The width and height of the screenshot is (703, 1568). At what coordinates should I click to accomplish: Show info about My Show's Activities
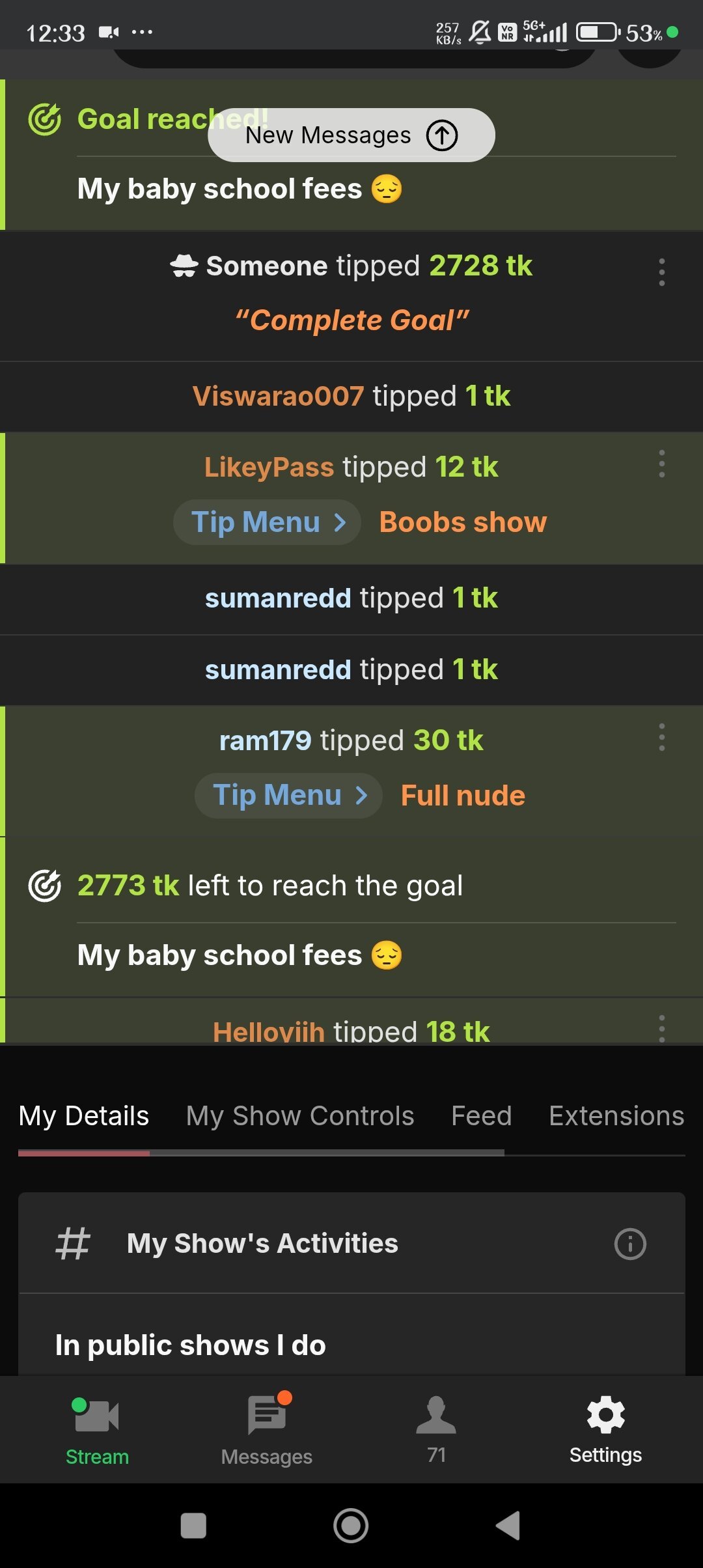(x=630, y=1244)
